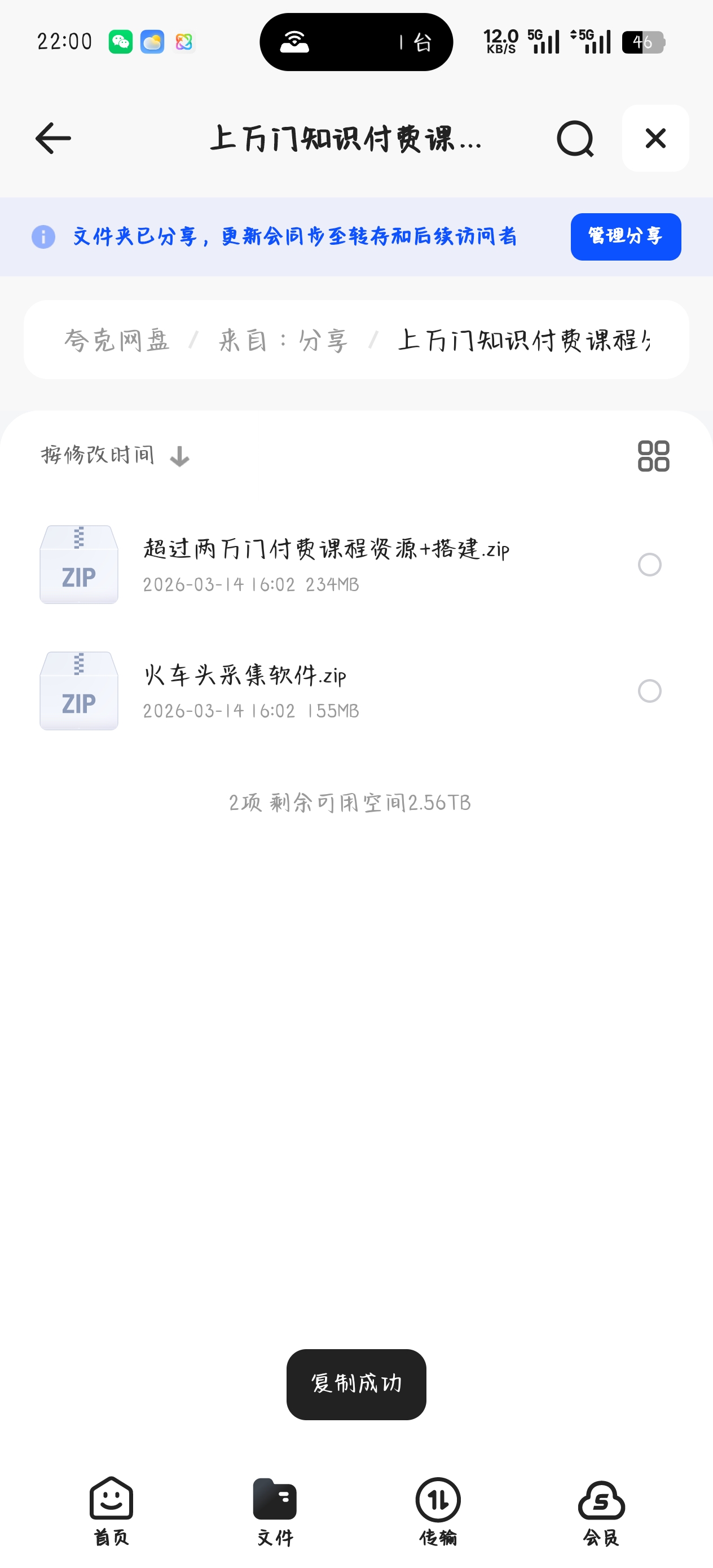Switch to grid view layout
Image resolution: width=713 pixels, height=1568 pixels.
[653, 456]
